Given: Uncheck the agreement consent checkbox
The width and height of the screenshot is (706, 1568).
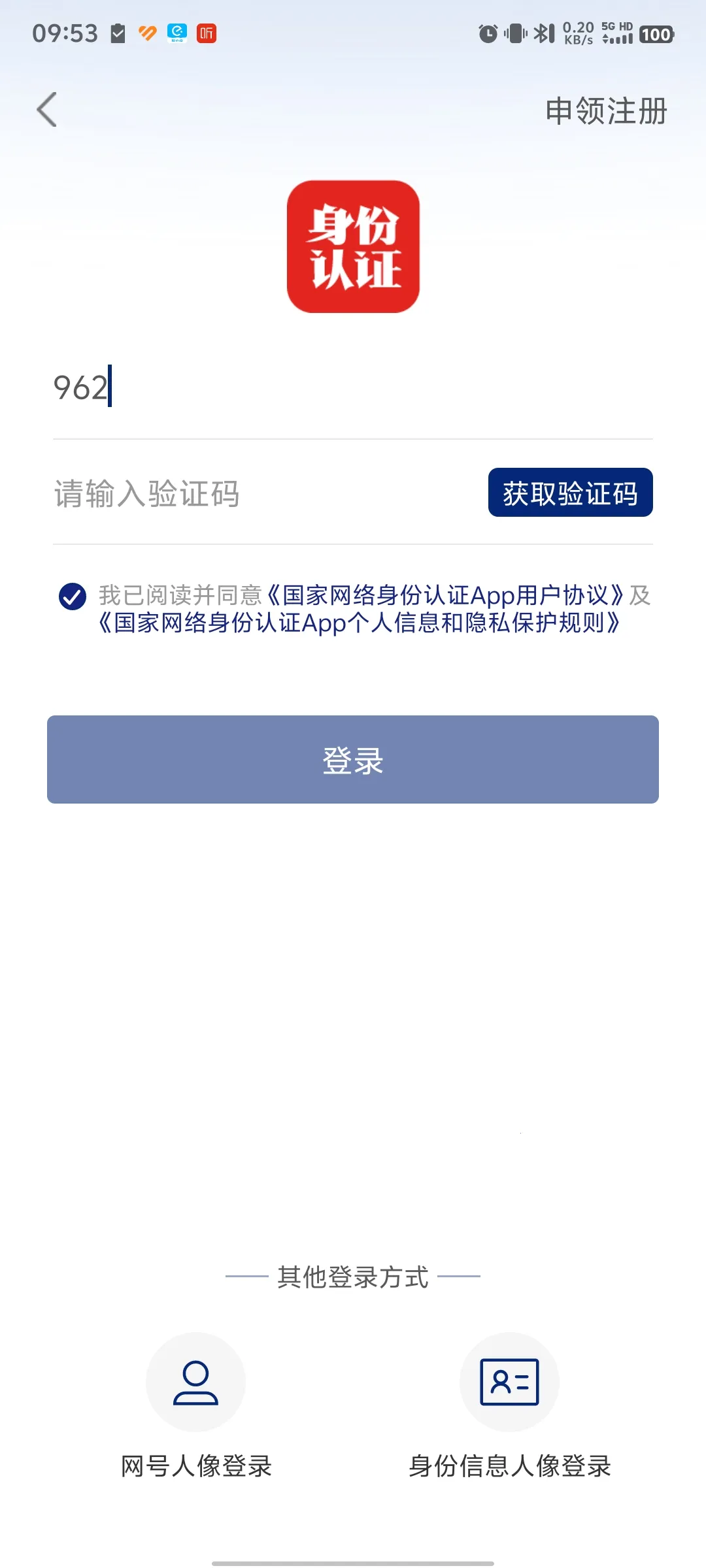Looking at the screenshot, I should (x=73, y=596).
